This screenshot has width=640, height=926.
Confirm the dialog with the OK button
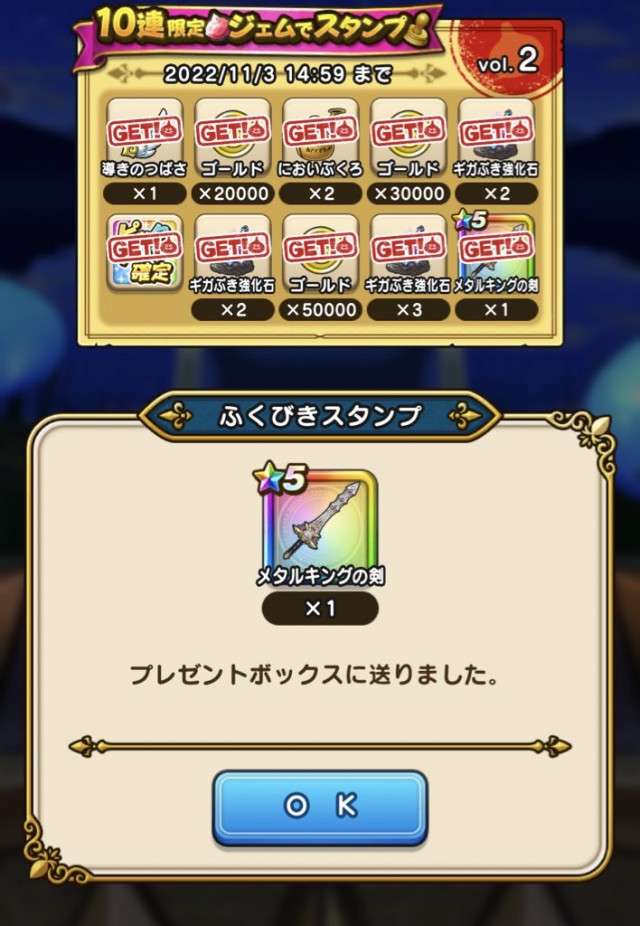coord(319,807)
